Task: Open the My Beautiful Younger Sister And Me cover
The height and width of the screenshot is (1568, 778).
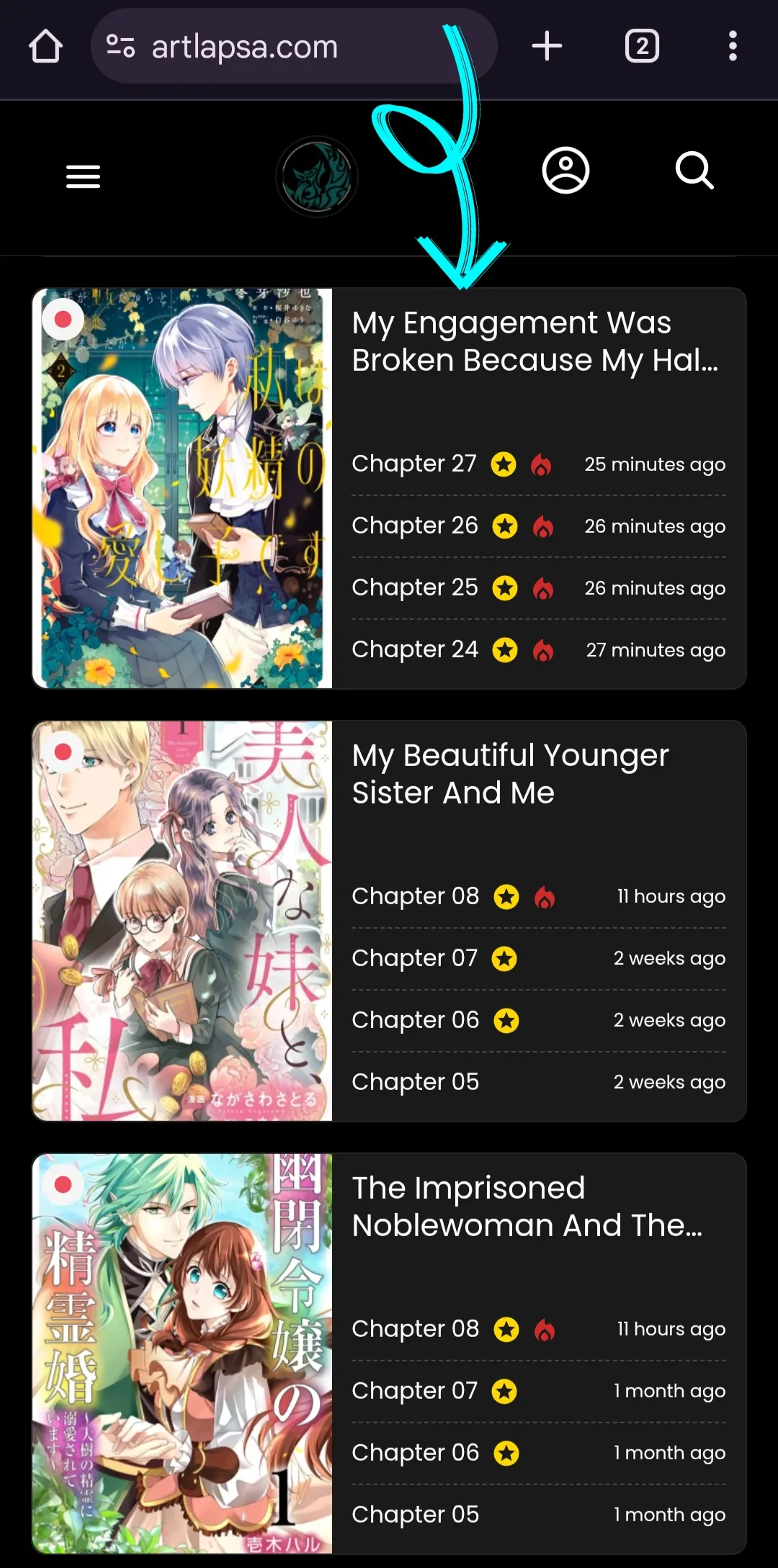Action: pyautogui.click(x=182, y=921)
